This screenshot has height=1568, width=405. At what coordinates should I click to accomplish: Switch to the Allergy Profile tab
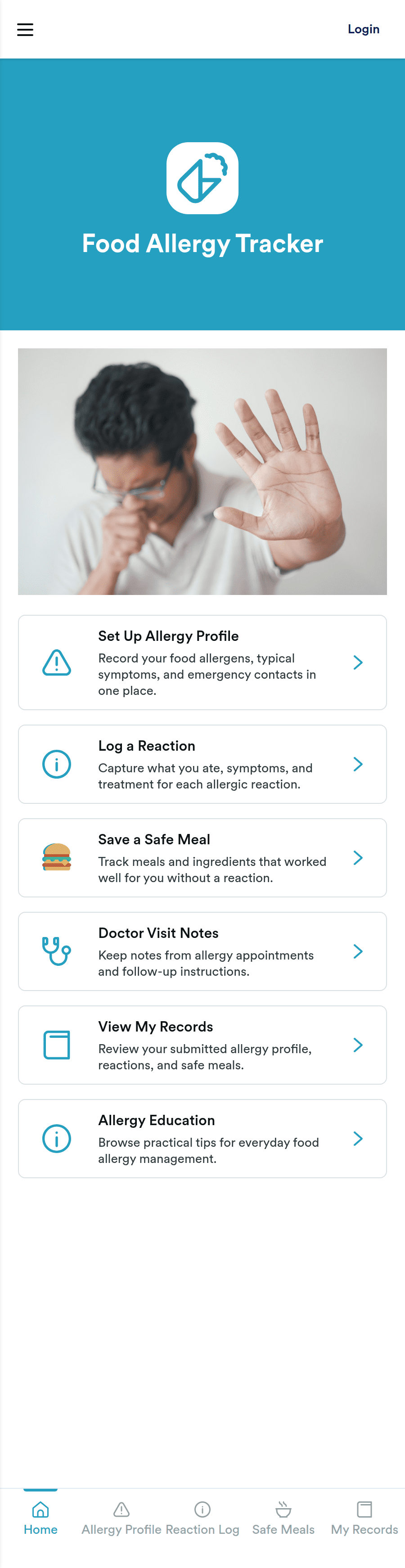coord(121,1518)
